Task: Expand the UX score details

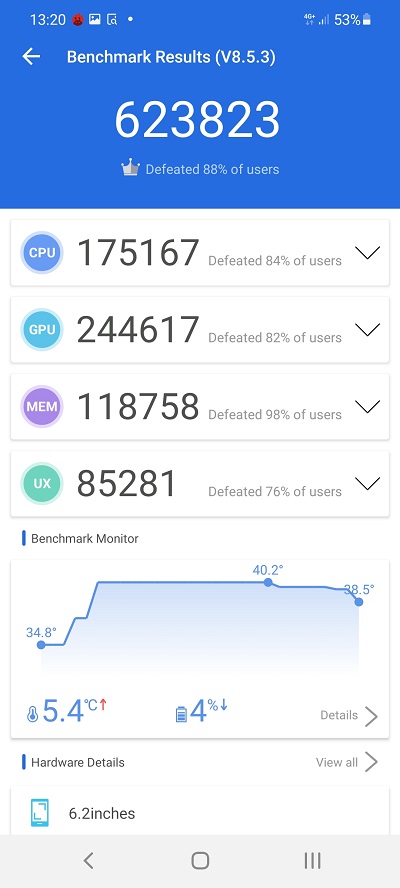Action: (367, 484)
